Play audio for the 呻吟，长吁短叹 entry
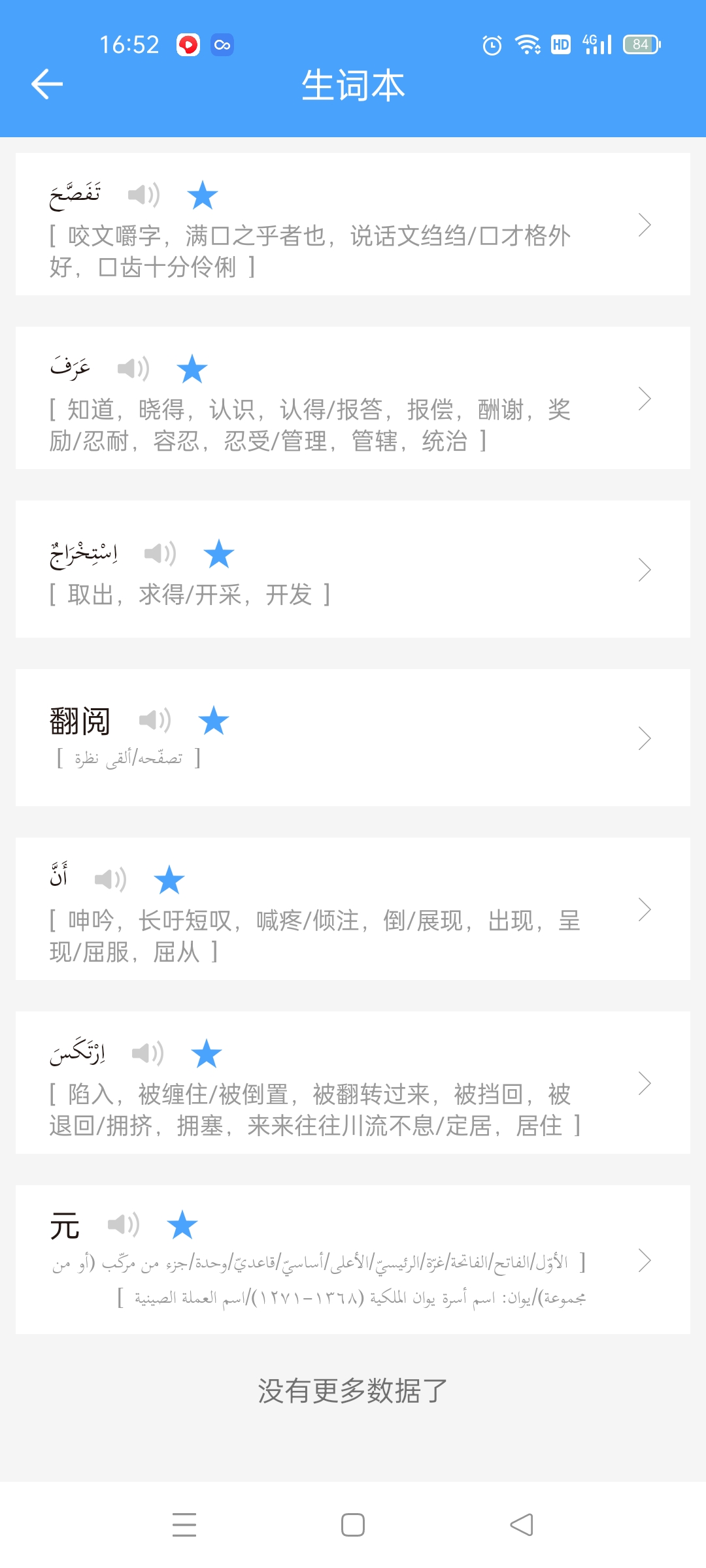 tap(110, 879)
